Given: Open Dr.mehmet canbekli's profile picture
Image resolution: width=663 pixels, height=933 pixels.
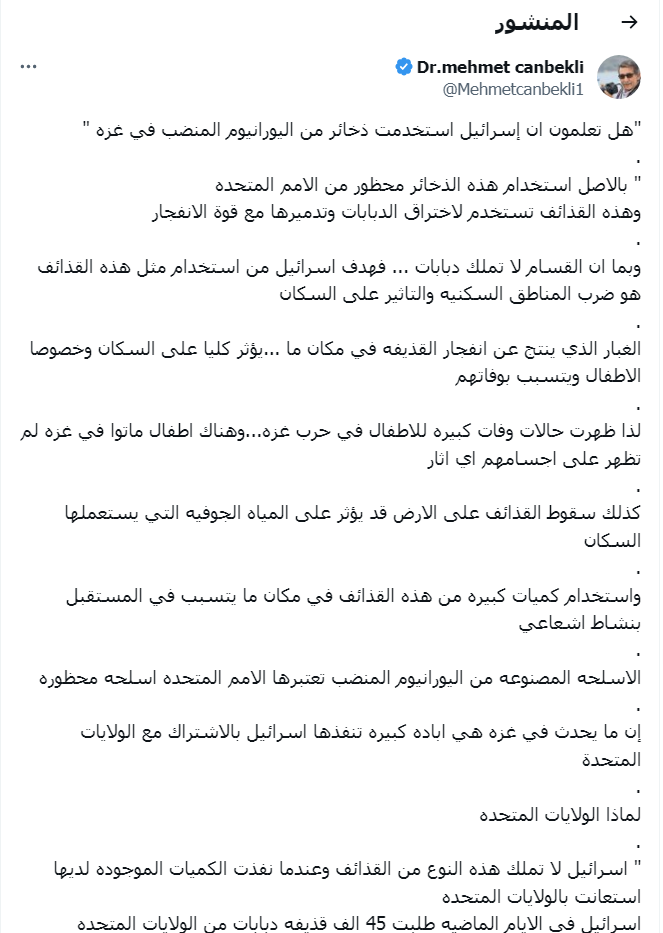Looking at the screenshot, I should point(619,78).
